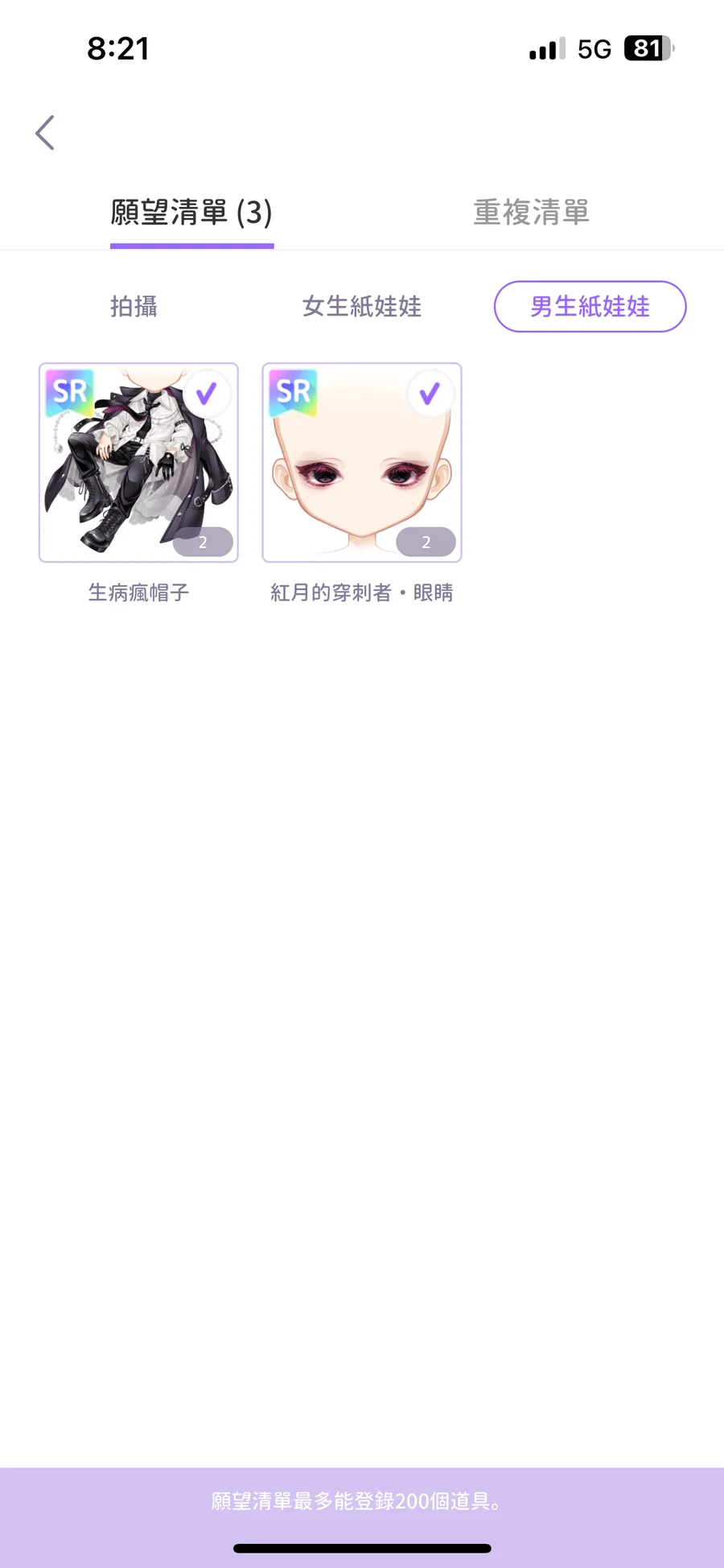
Task: Select the 女生紙娃娃 filter
Action: tap(362, 307)
